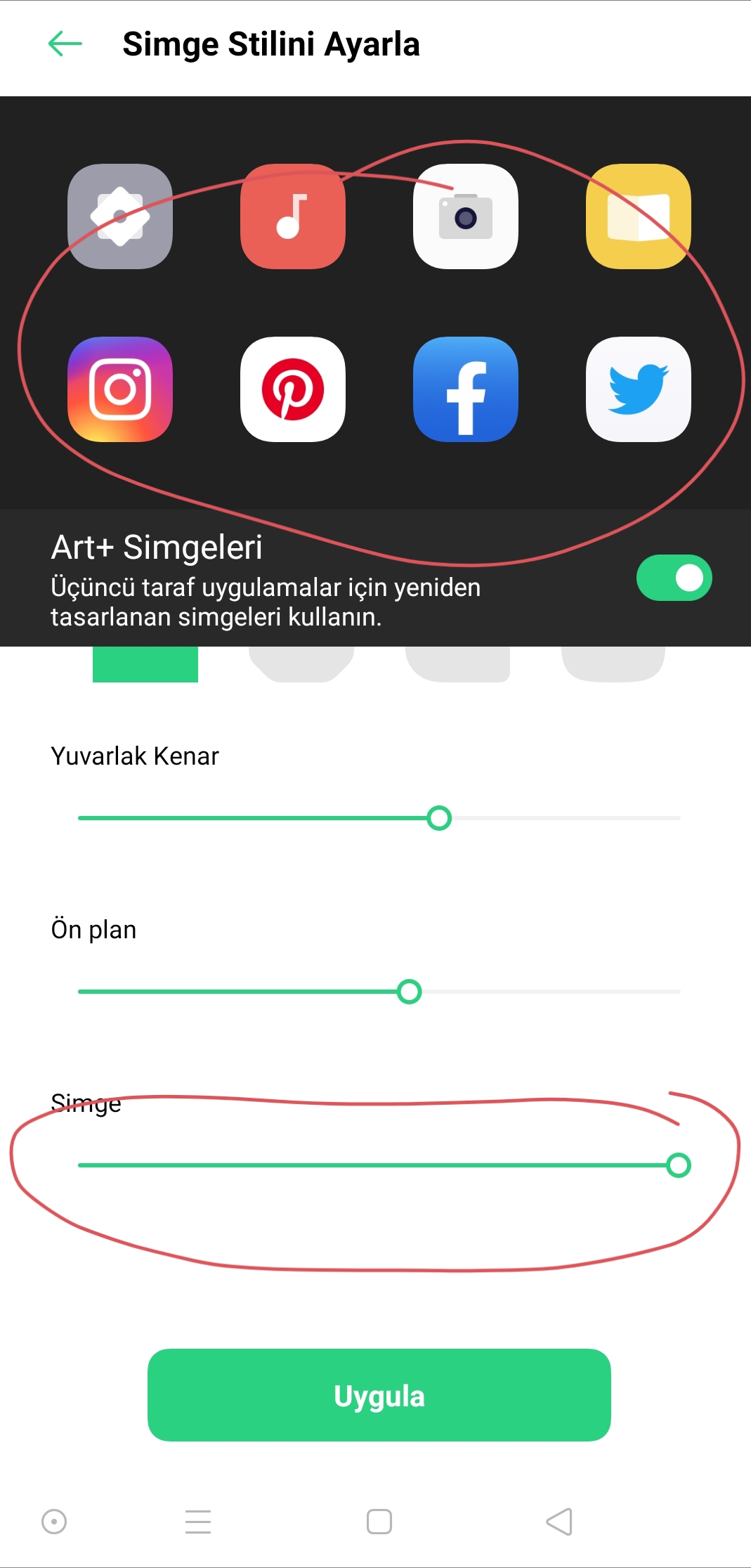Choose the octagon icon shape option

(301, 664)
